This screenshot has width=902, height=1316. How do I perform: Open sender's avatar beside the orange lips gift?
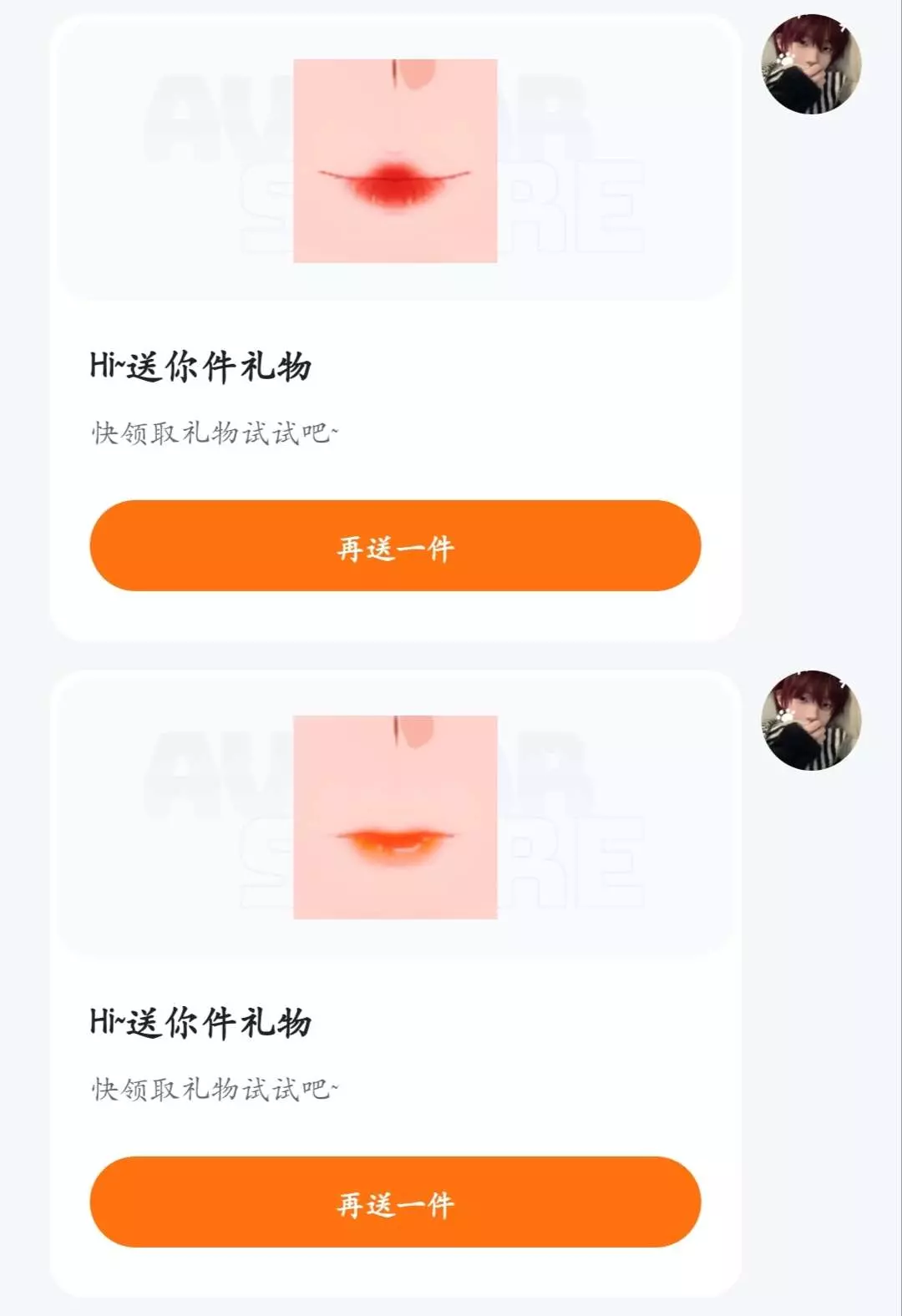pos(810,721)
